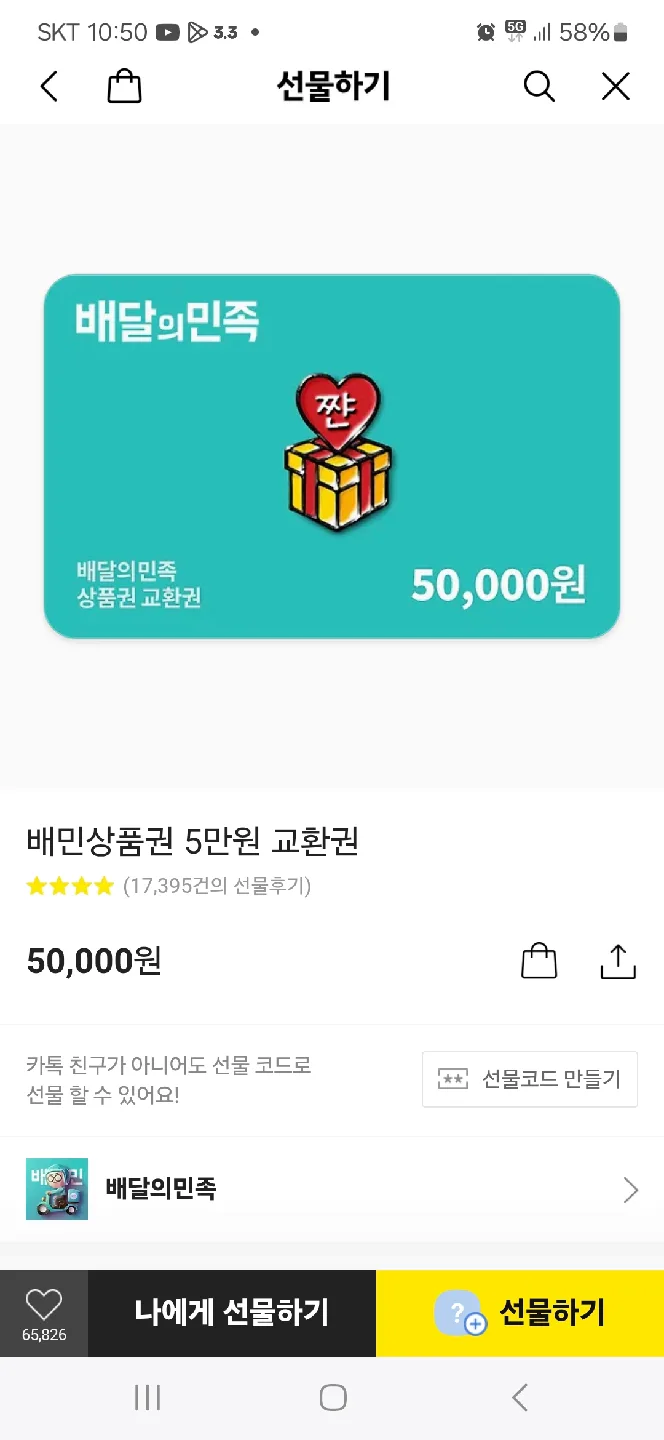This screenshot has width=664, height=1440.
Task: Go back using the top-left arrow
Action: [49, 87]
